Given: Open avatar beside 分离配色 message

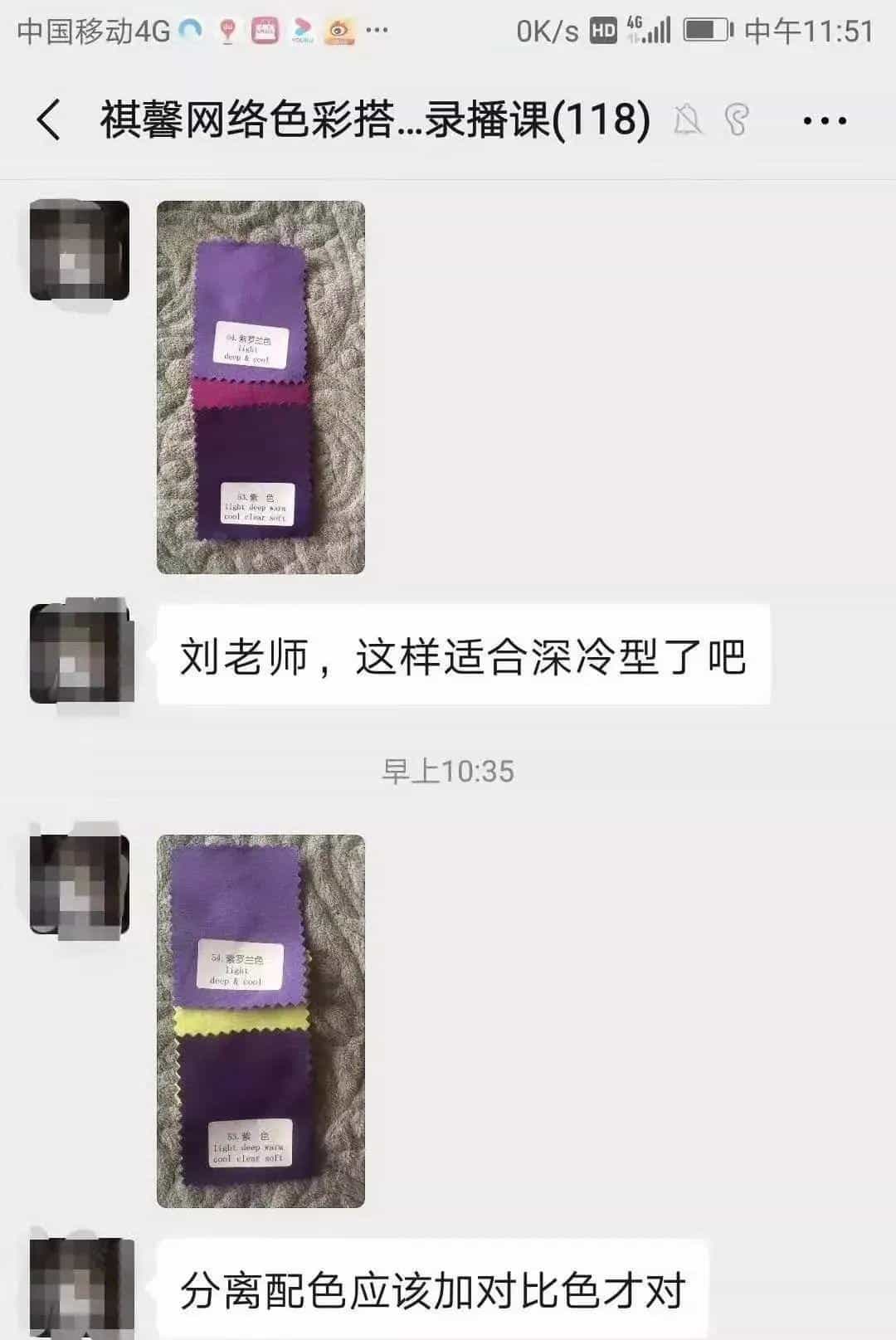Looking at the screenshot, I should pyautogui.click(x=80, y=1288).
